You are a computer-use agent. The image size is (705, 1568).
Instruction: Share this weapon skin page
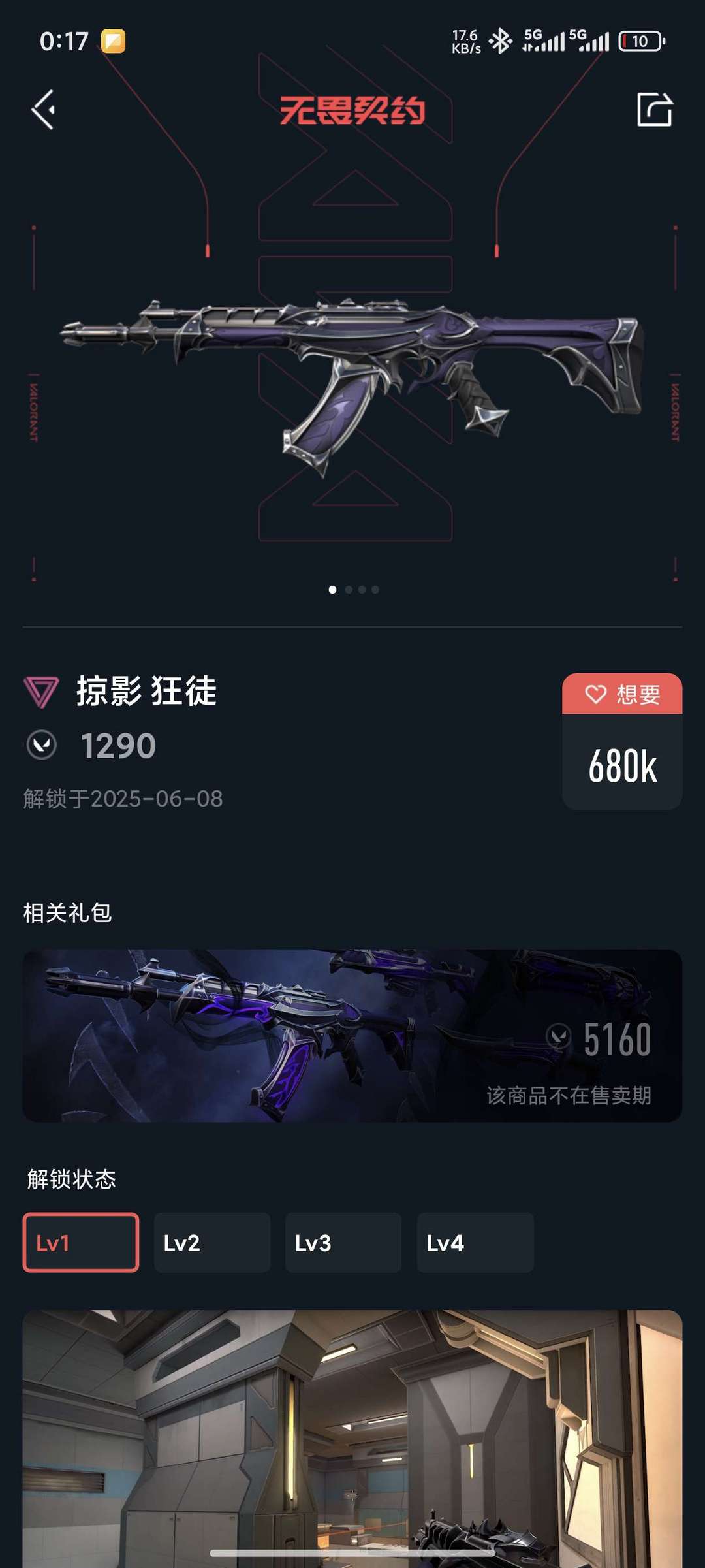(655, 109)
